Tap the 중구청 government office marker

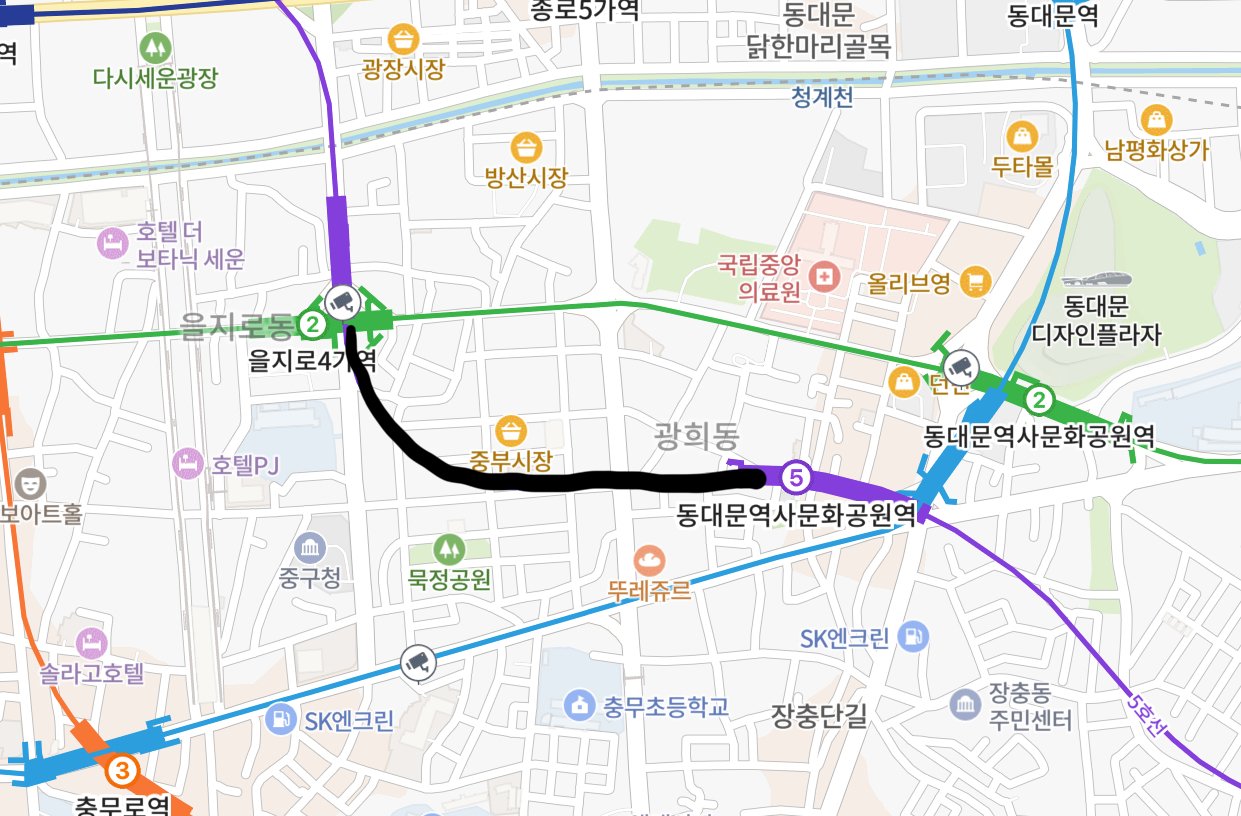pos(310,547)
